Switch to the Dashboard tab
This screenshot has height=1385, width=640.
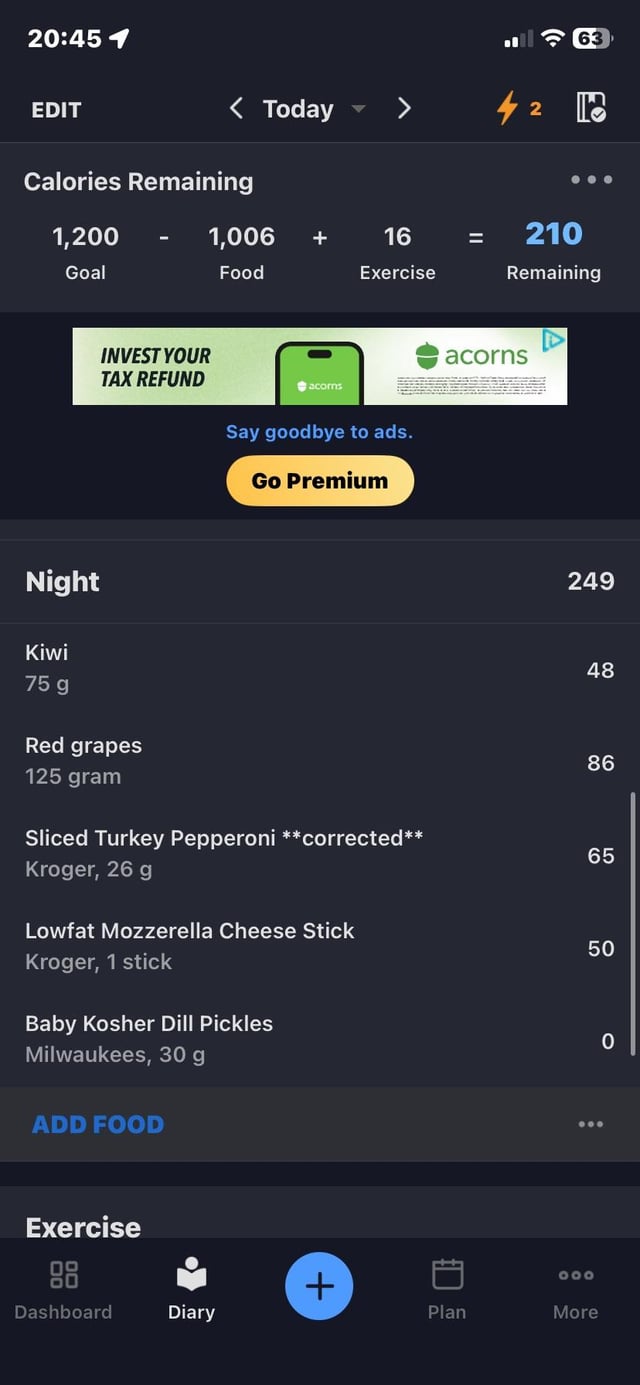click(63, 1291)
